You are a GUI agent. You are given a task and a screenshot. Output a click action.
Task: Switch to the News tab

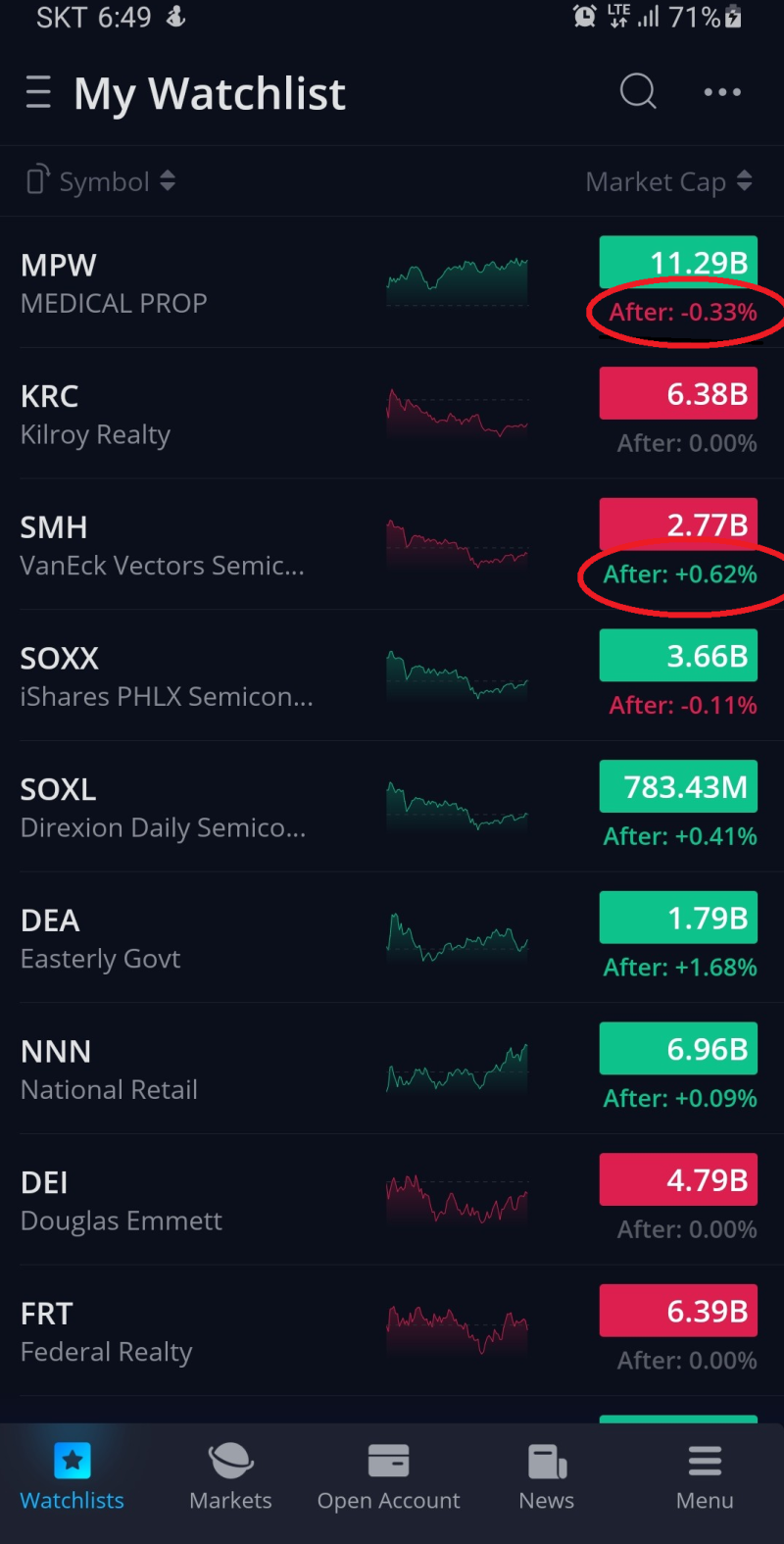point(547,1477)
